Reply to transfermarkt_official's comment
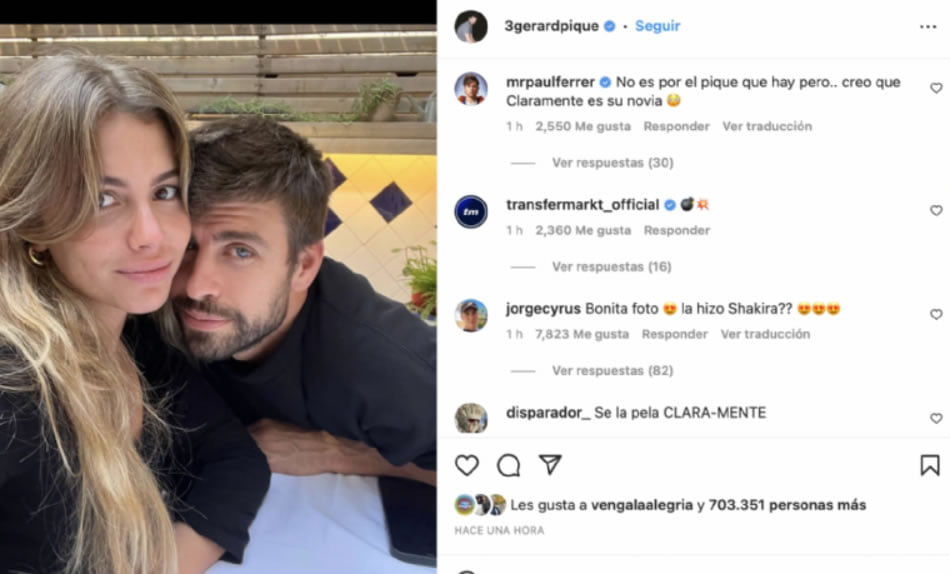 [x=676, y=231]
